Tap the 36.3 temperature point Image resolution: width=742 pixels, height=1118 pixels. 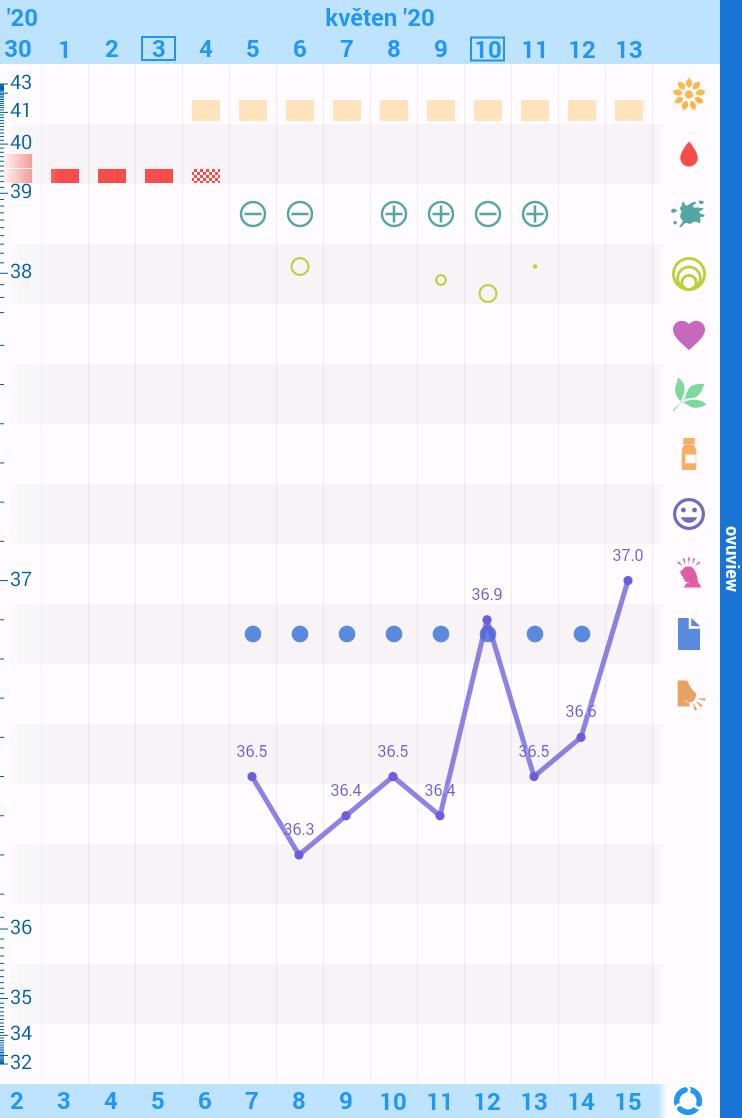(x=299, y=854)
